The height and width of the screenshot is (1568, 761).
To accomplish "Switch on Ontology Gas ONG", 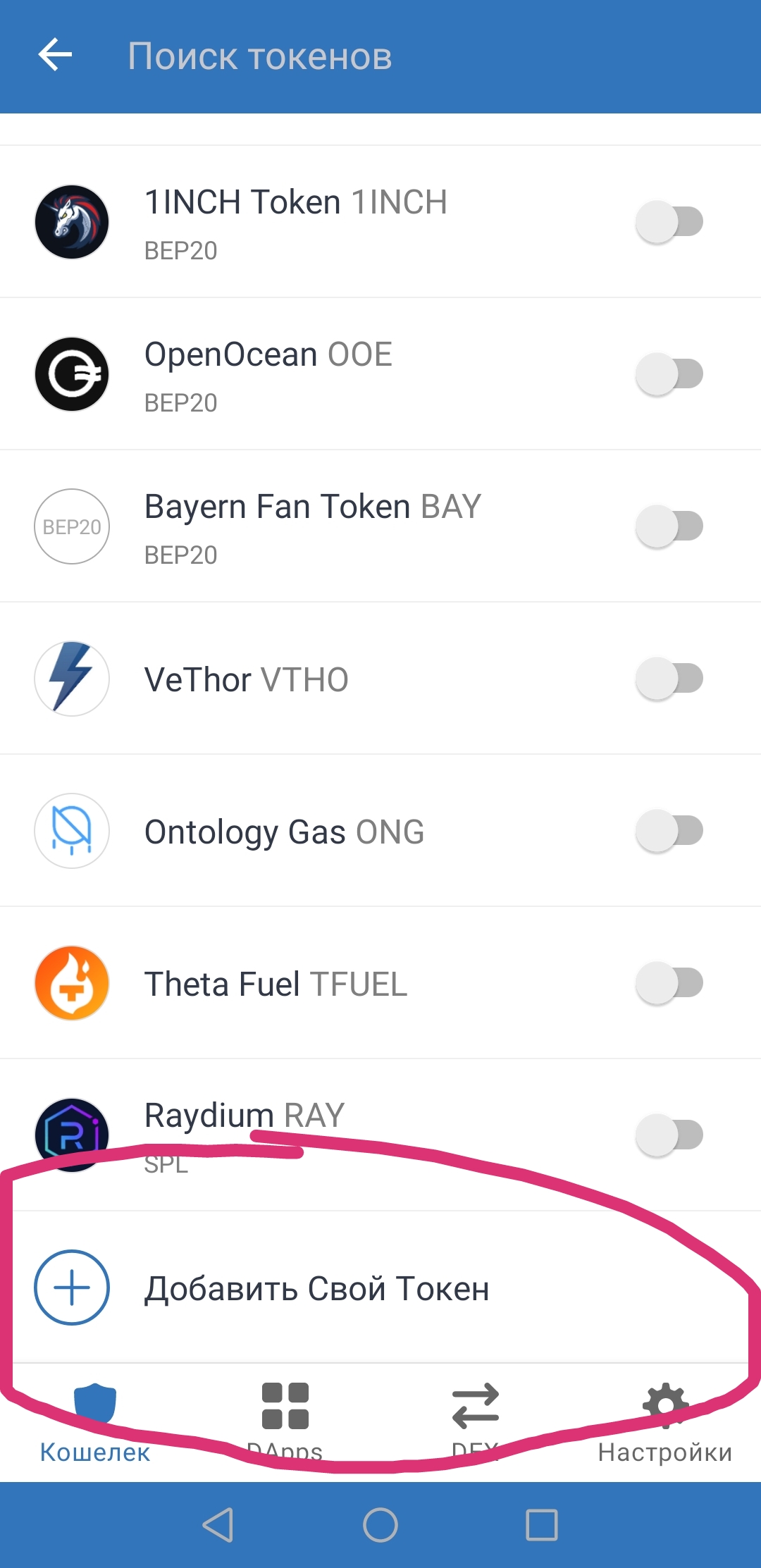I will [x=669, y=831].
